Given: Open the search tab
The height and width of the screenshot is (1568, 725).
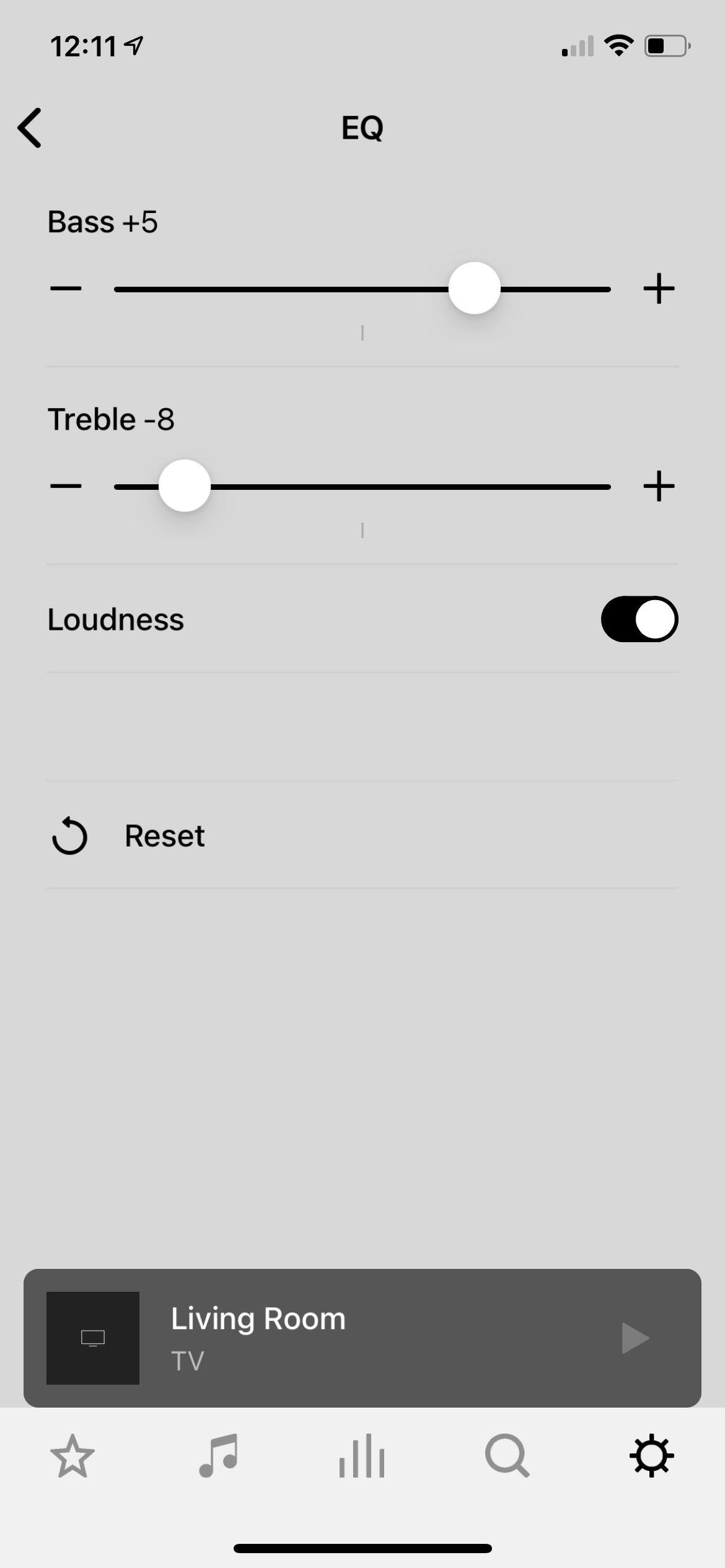Looking at the screenshot, I should [x=507, y=1456].
